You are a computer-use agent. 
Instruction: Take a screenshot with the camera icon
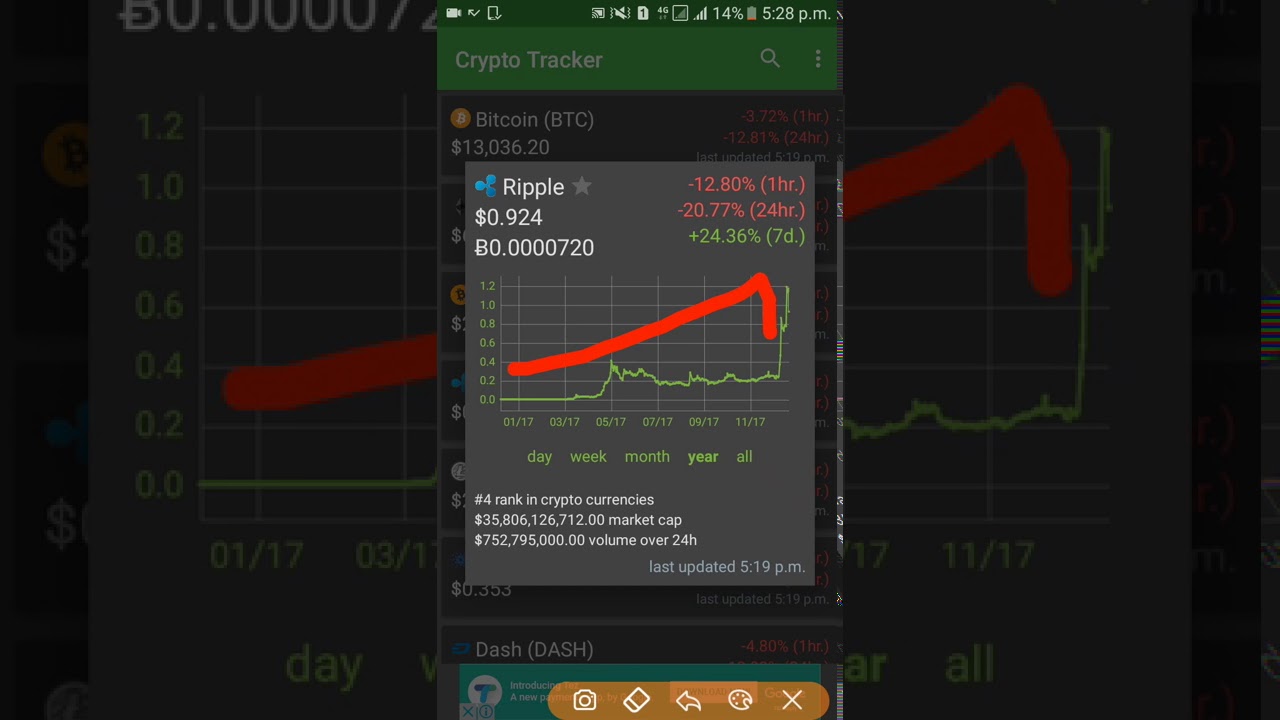585,701
